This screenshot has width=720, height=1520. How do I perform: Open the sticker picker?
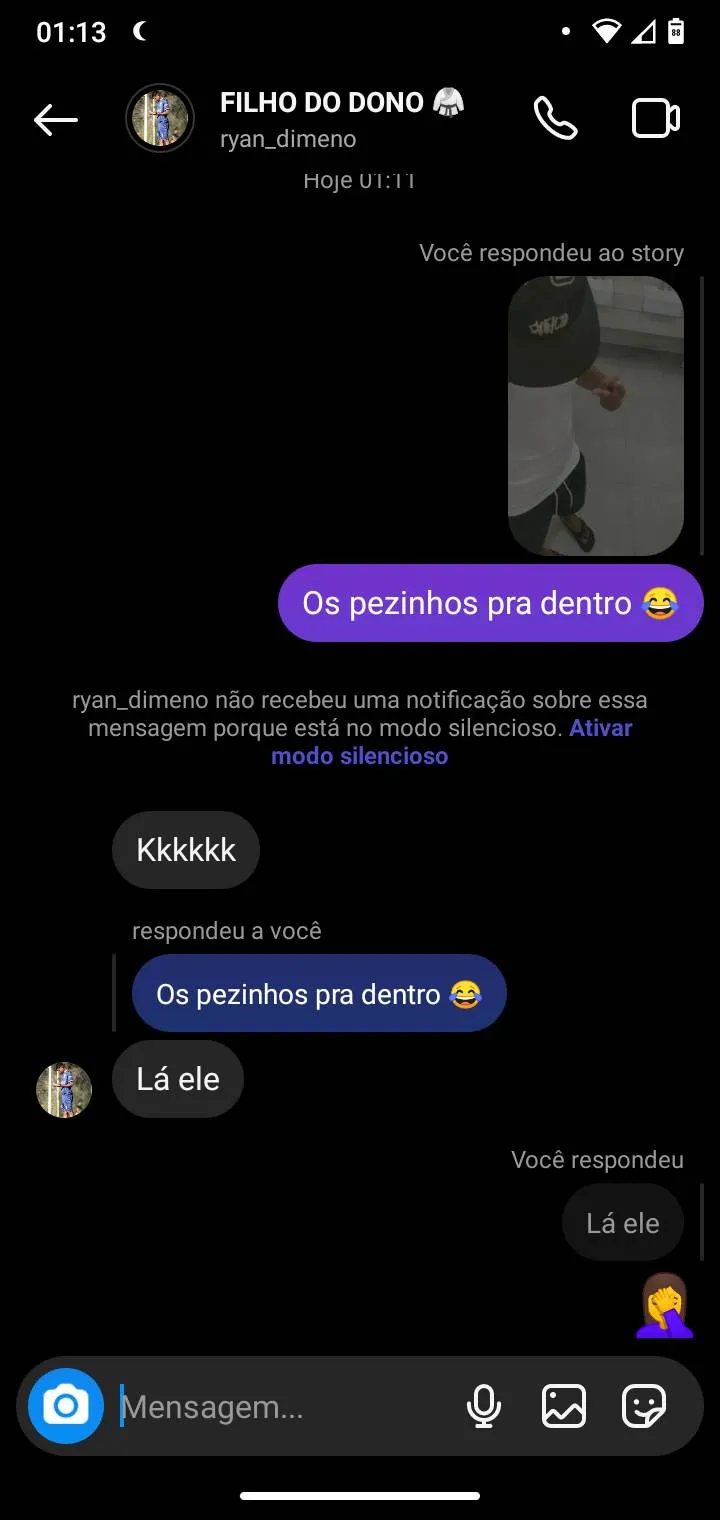click(x=644, y=1407)
